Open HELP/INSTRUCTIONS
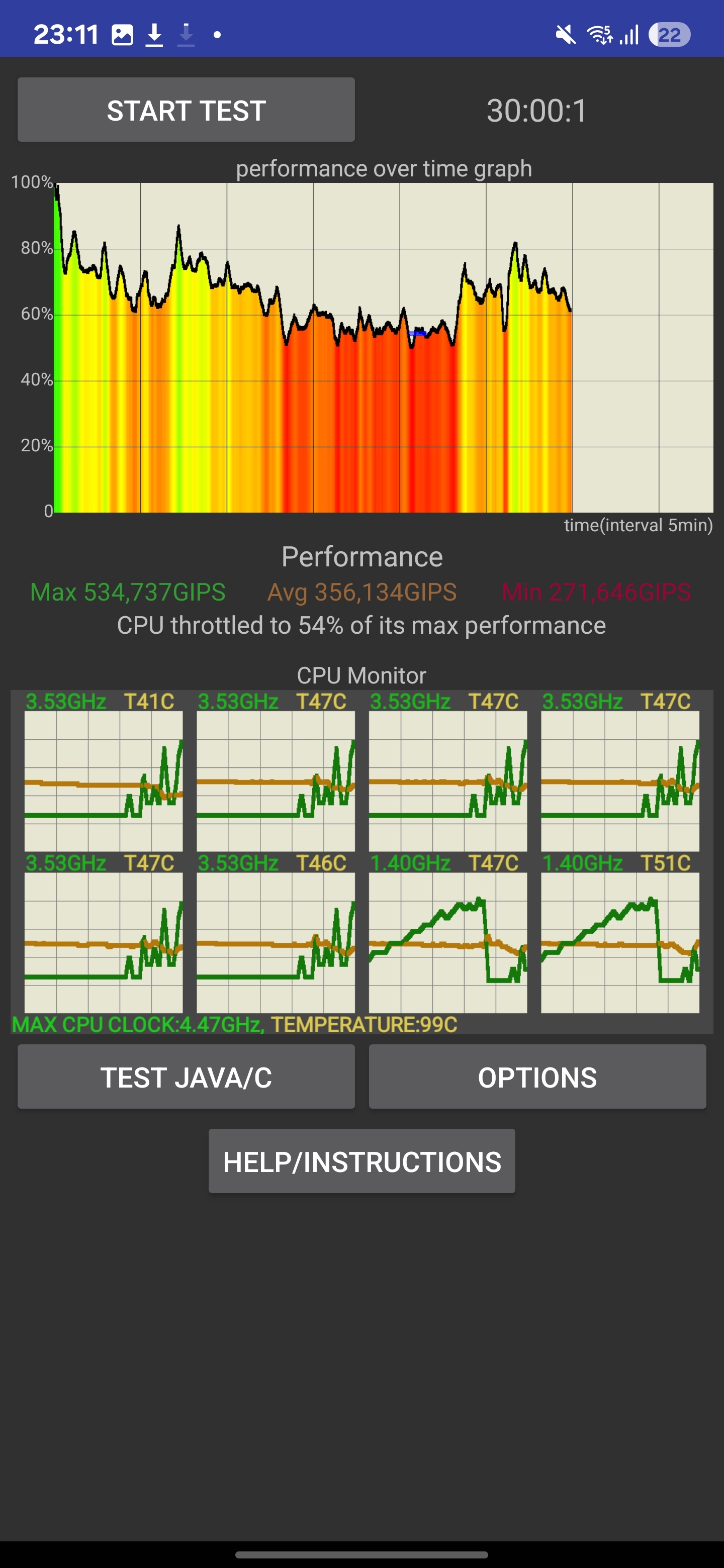Screen dimensions: 724x1568 (361, 1161)
